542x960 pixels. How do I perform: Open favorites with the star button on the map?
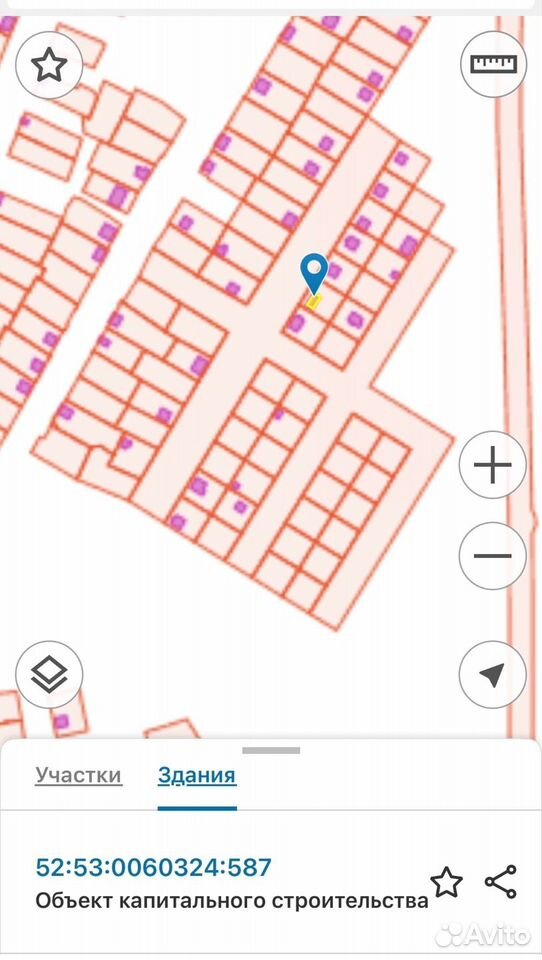[x=49, y=65]
